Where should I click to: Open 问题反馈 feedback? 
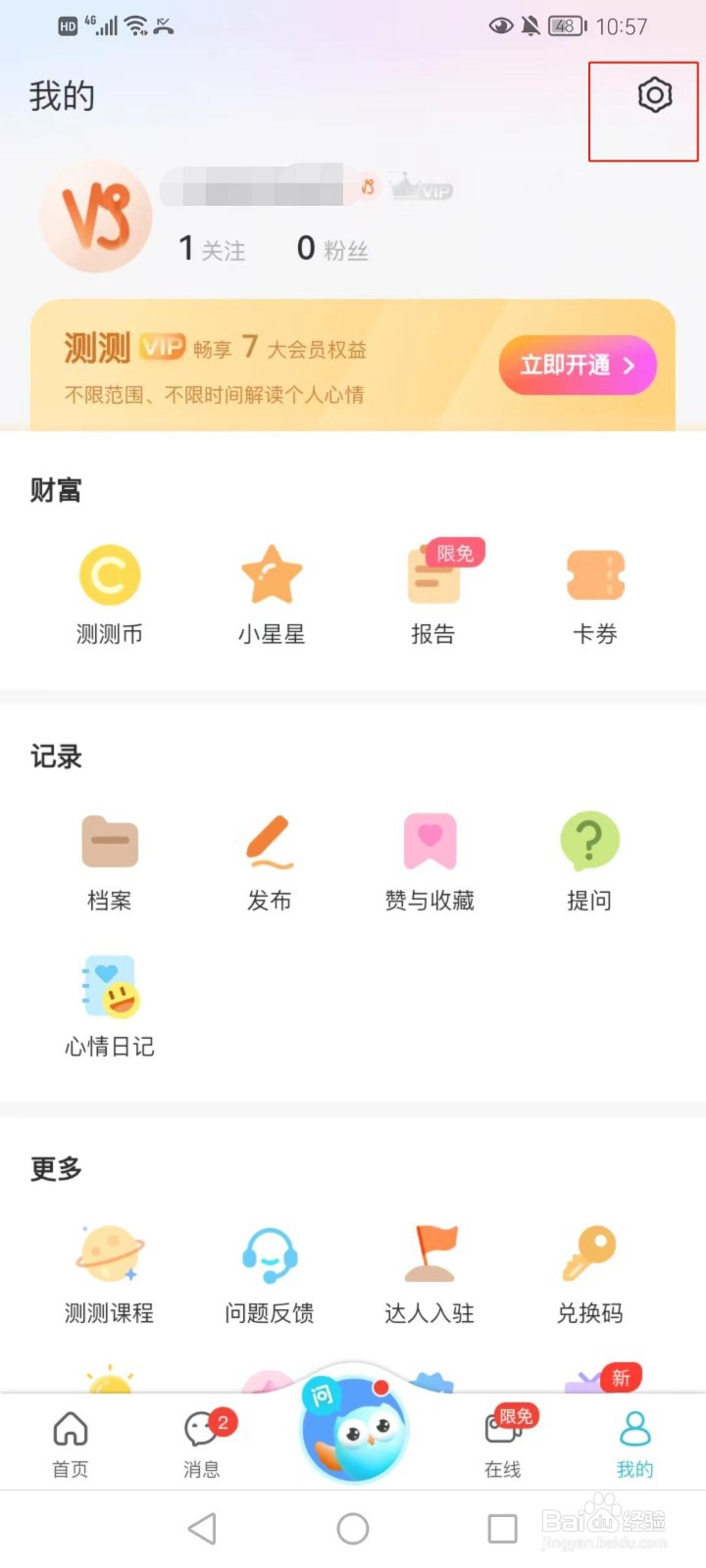[x=270, y=1273]
